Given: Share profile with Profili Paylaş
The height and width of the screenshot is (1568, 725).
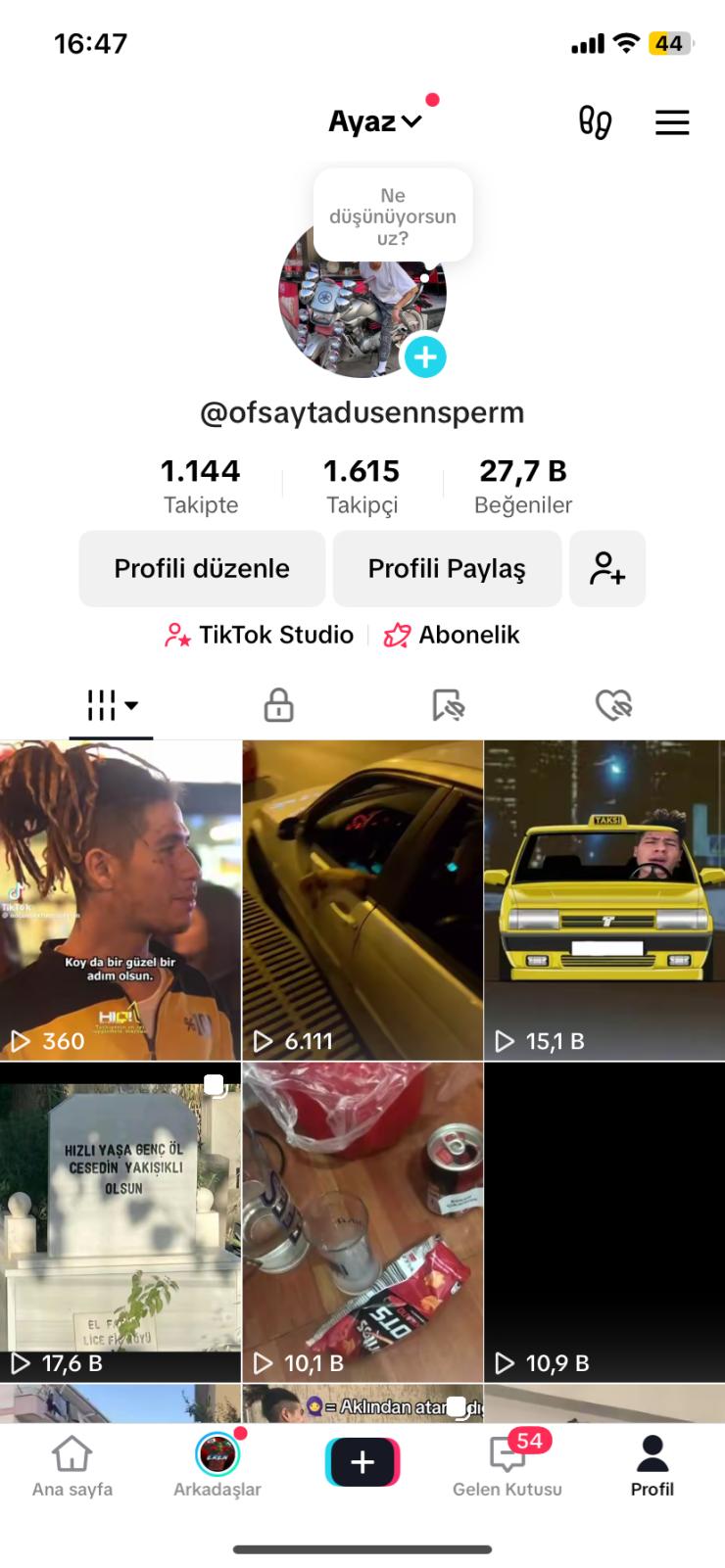Looking at the screenshot, I should [447, 569].
